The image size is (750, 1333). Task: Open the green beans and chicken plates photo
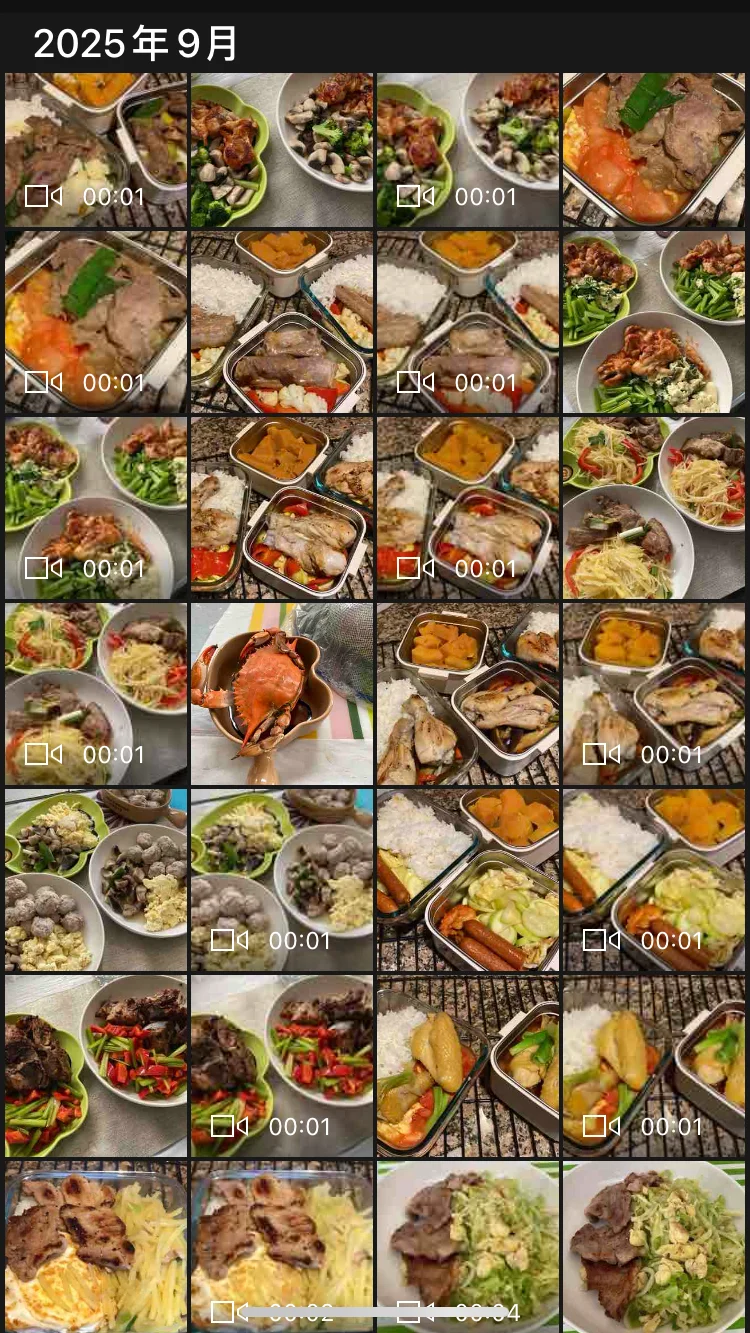click(x=654, y=321)
